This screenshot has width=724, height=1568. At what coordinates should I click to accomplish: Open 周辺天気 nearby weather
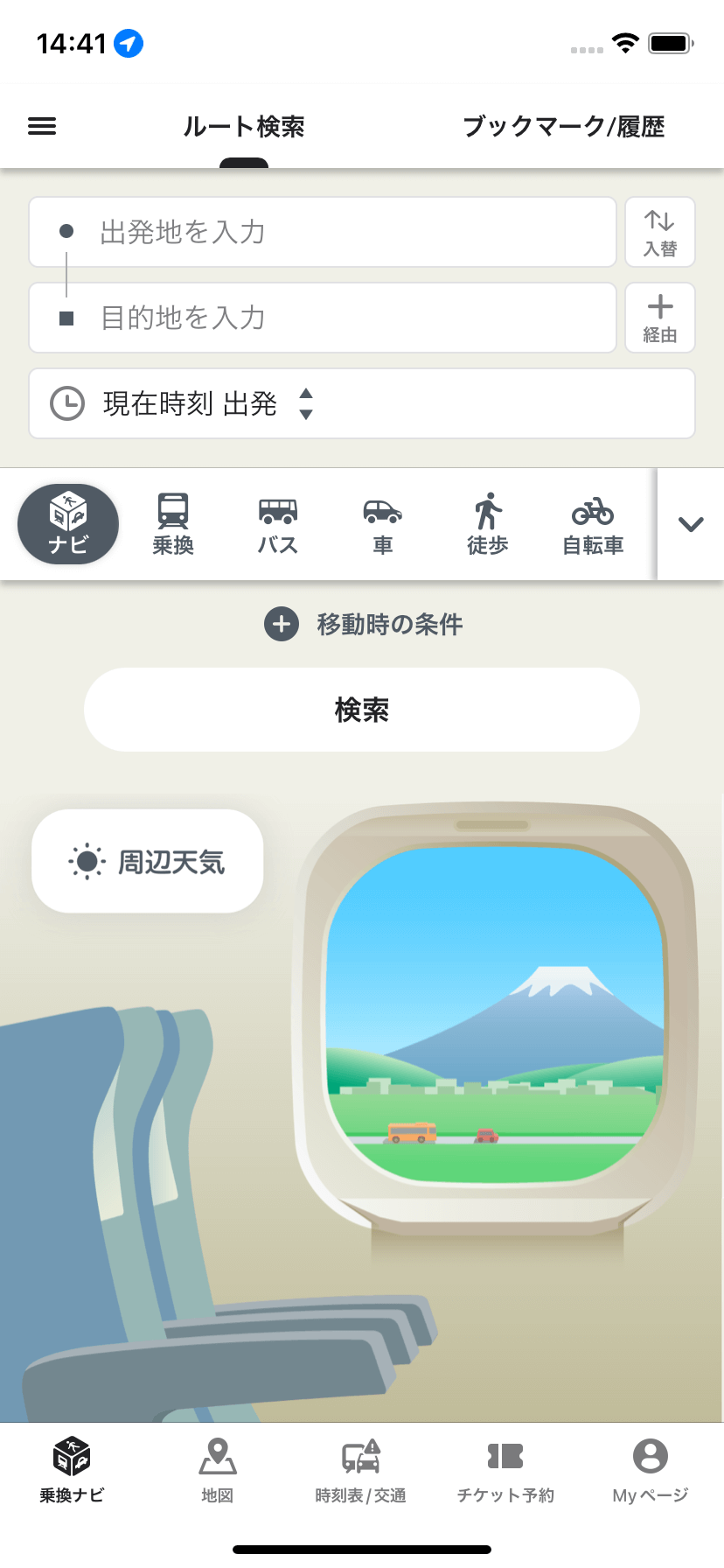(x=148, y=862)
